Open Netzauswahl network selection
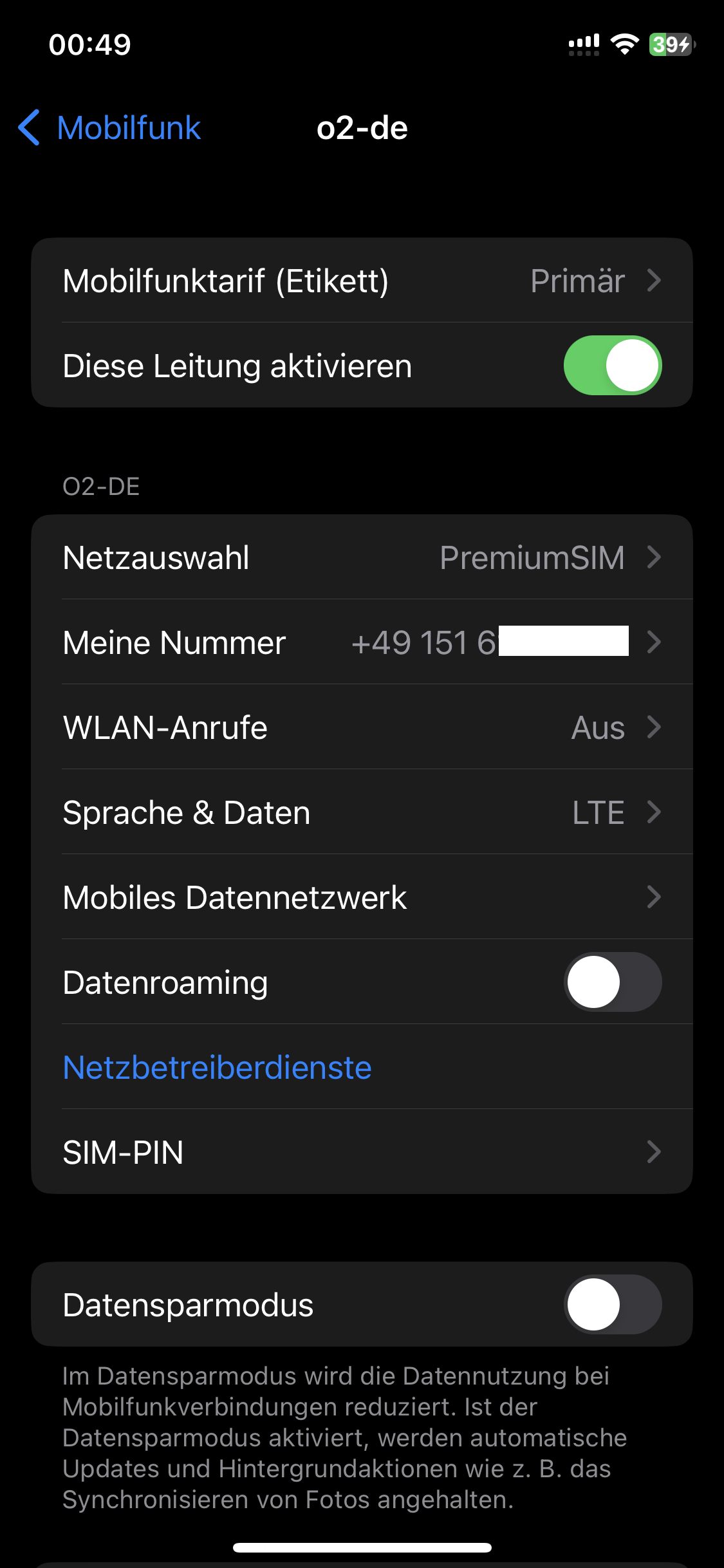The height and width of the screenshot is (1568, 724). point(362,557)
